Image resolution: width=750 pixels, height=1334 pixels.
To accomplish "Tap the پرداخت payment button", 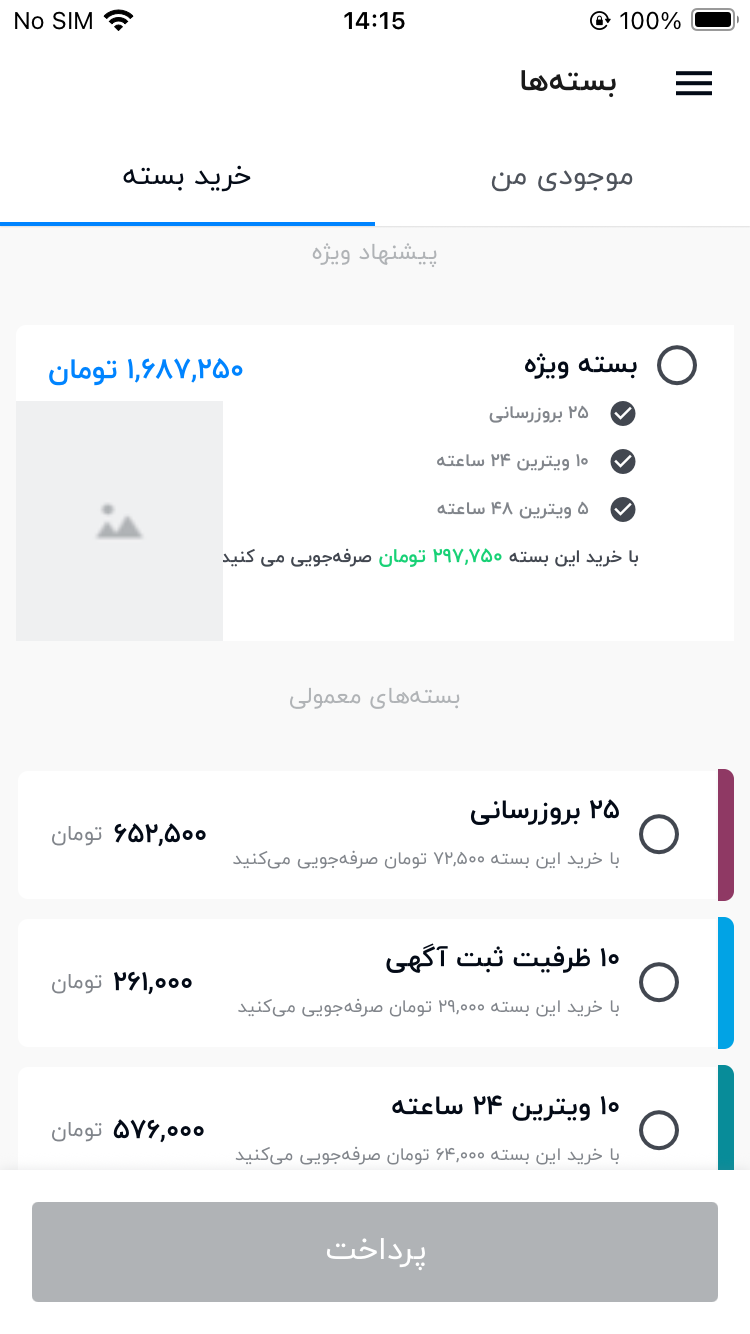I will pos(375,1252).
